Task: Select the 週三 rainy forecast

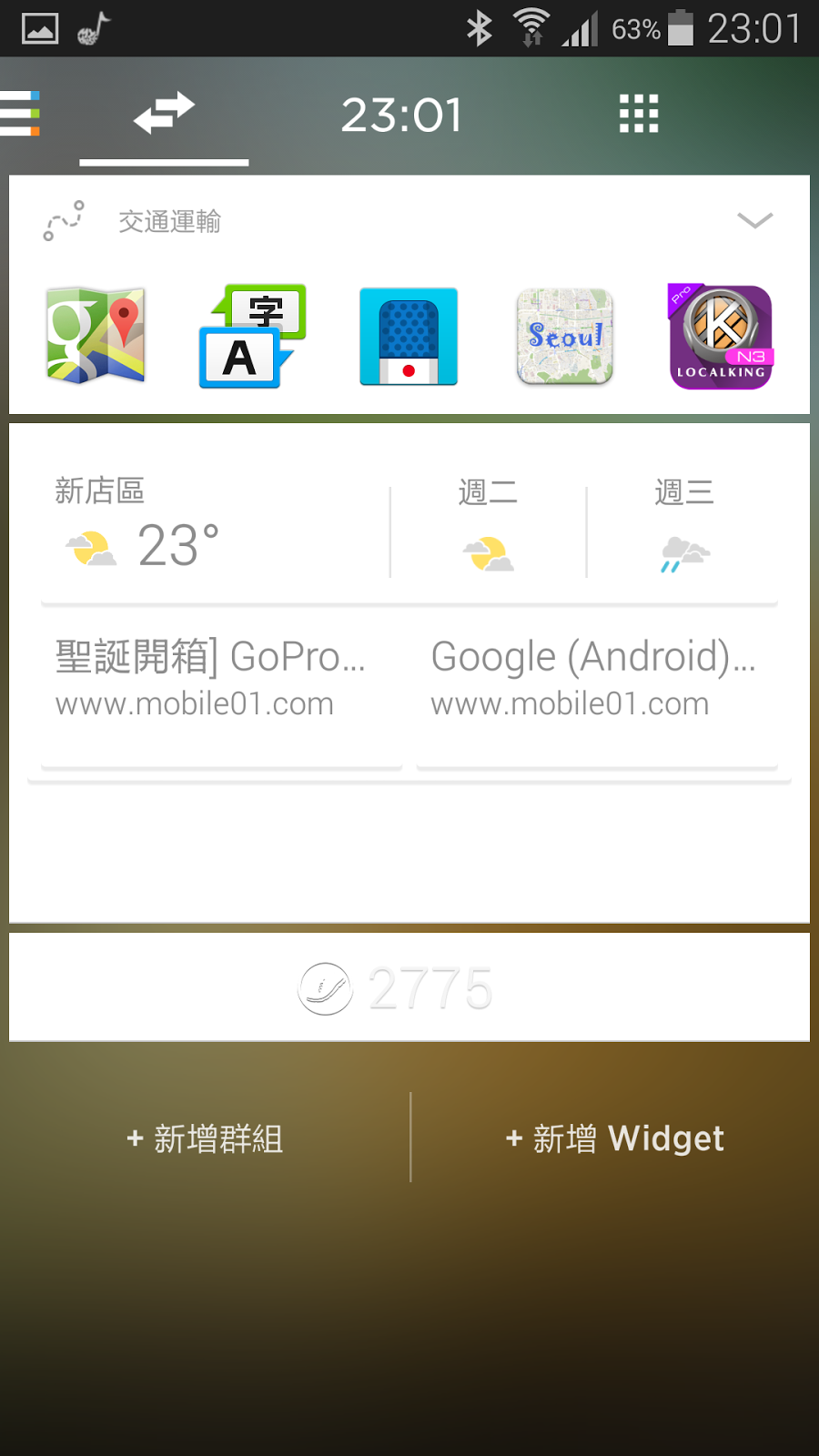Action: tap(684, 528)
